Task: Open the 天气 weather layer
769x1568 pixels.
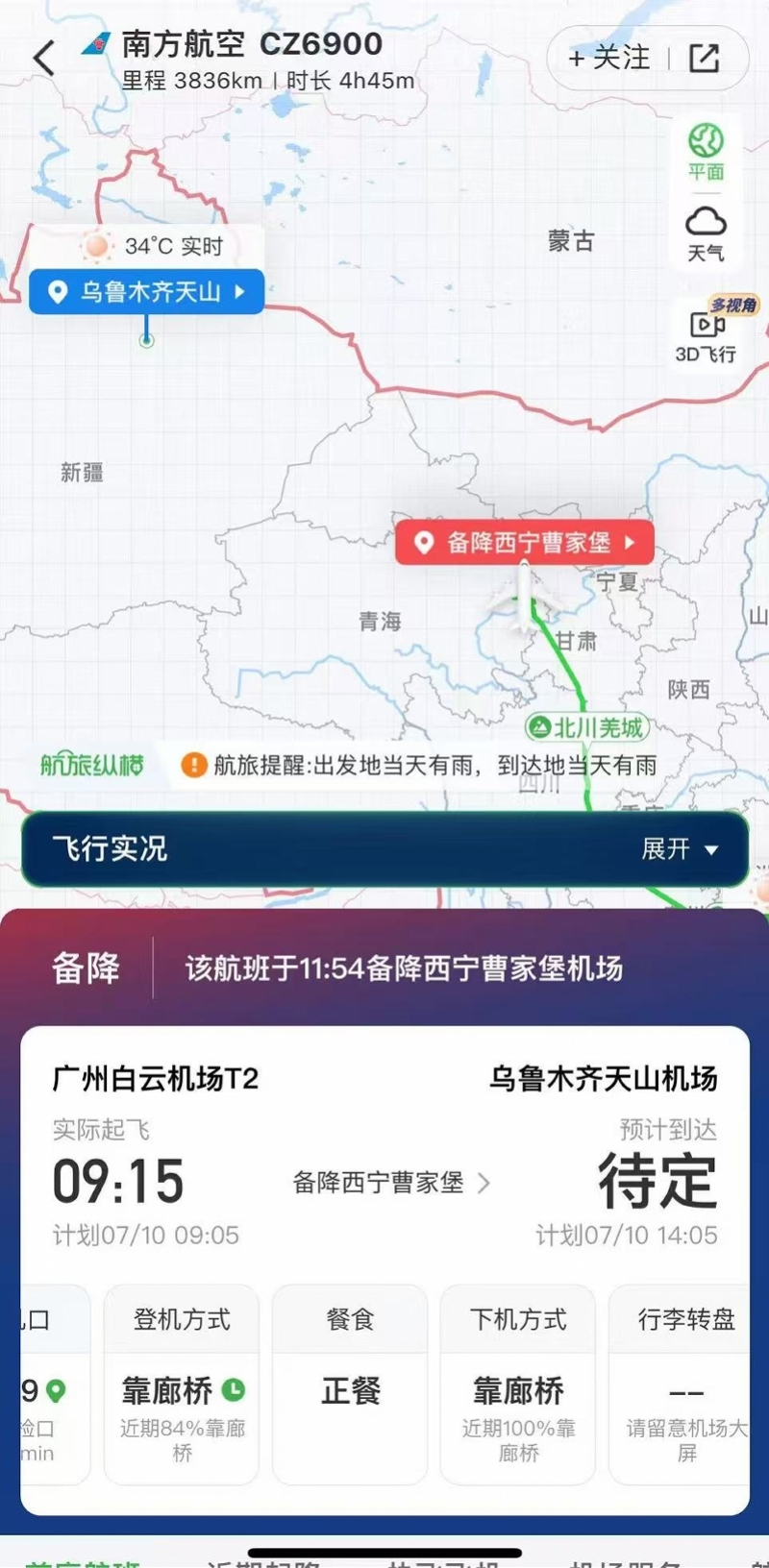Action: [x=706, y=233]
